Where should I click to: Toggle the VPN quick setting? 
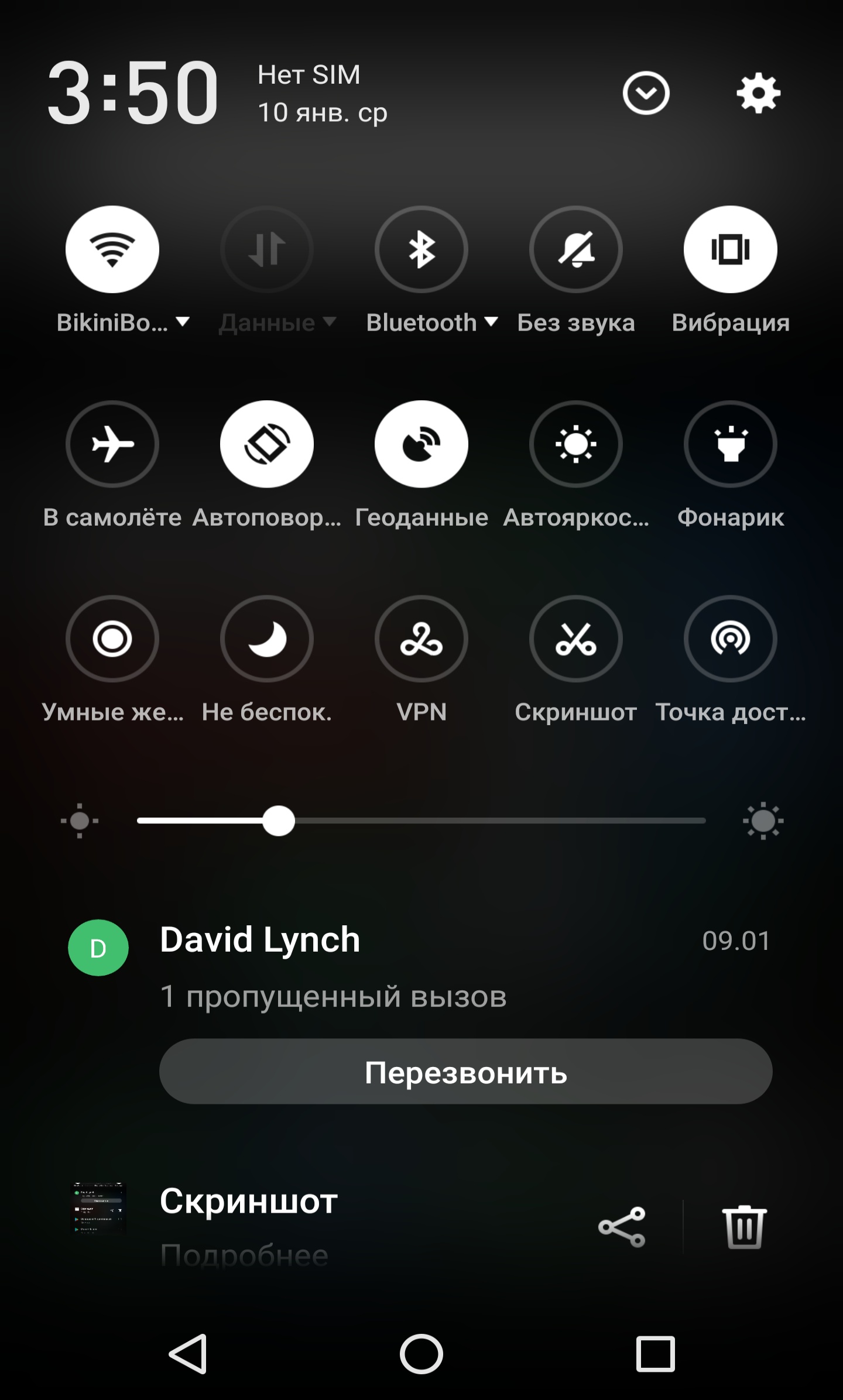click(421, 639)
